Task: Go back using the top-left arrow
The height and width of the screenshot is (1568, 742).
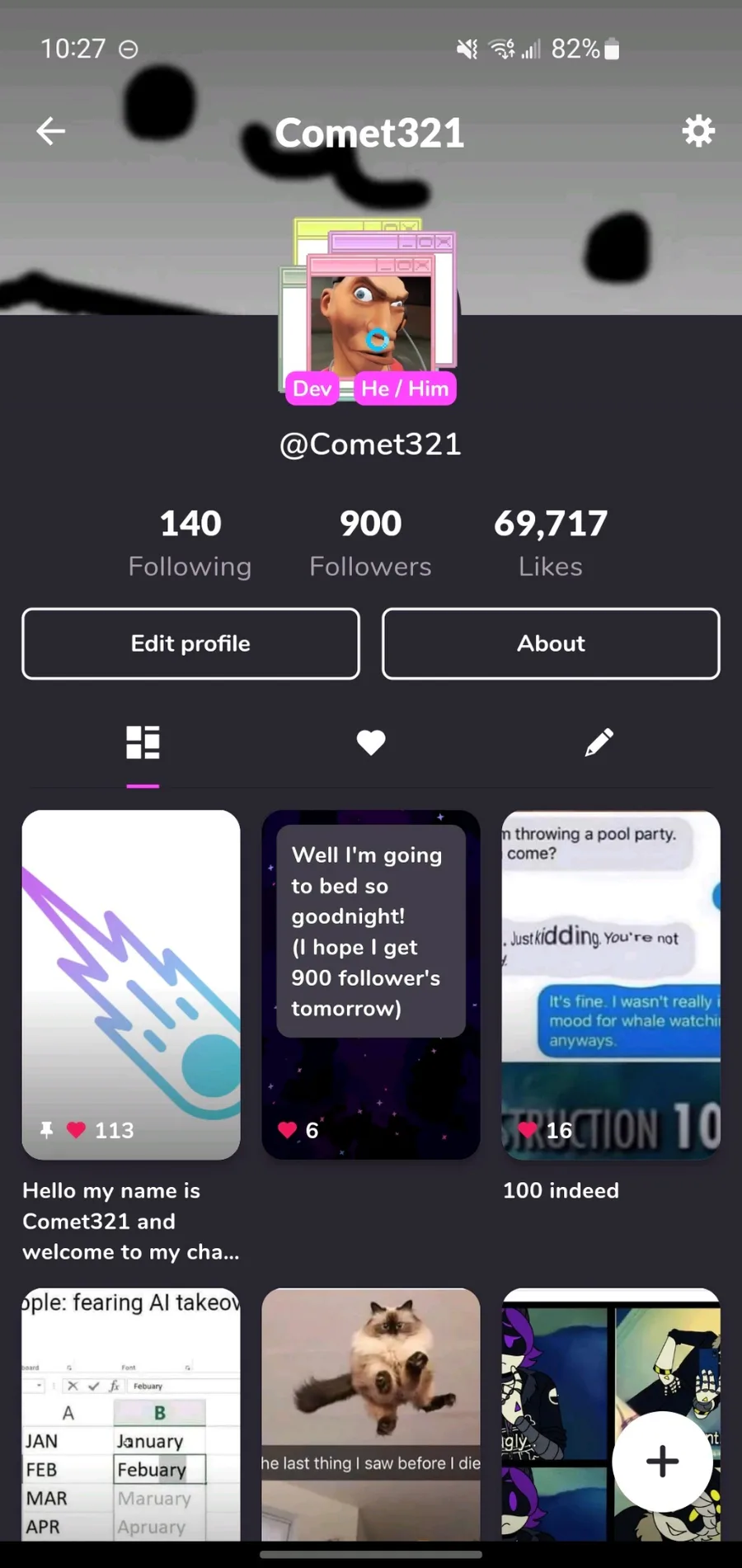Action: point(51,130)
